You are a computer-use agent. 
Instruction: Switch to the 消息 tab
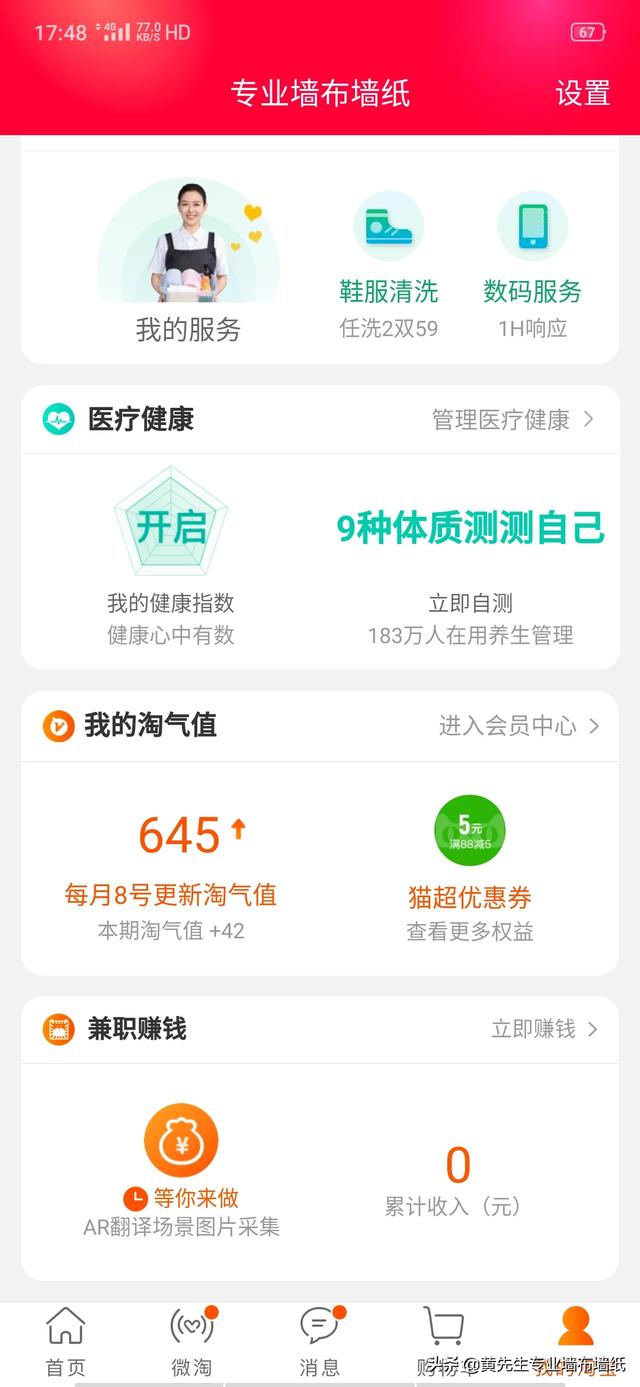point(320,1342)
